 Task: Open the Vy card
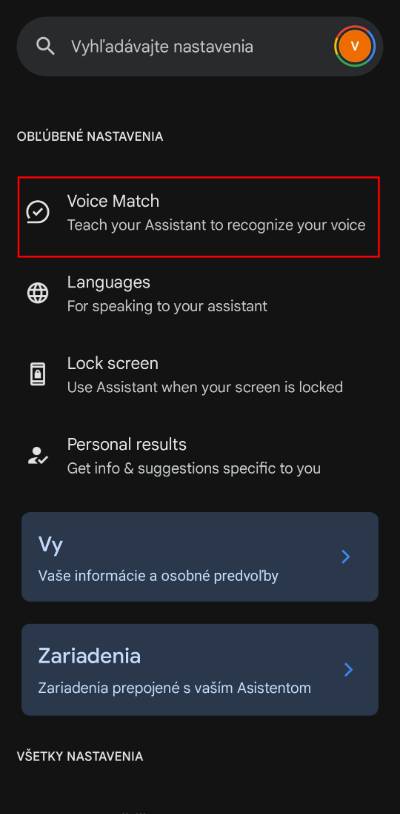click(200, 557)
